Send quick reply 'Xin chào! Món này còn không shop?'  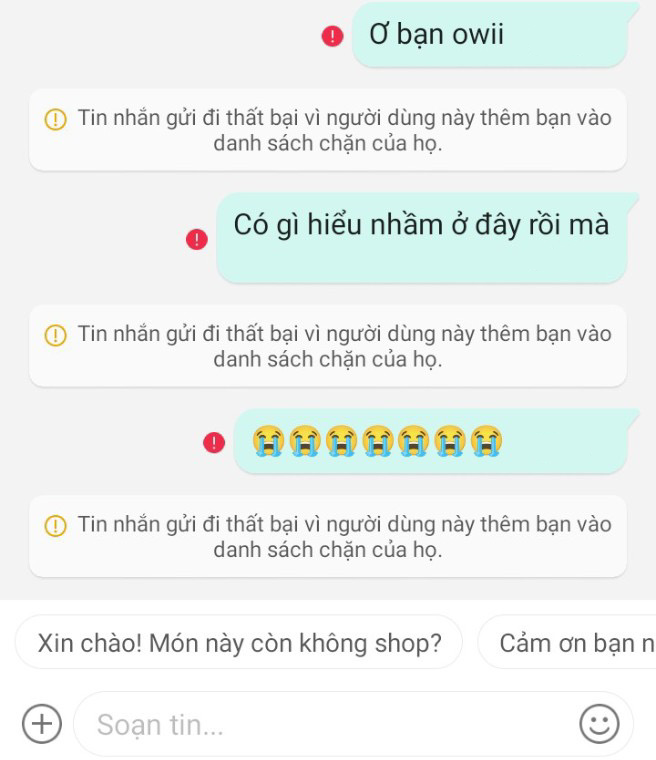239,642
